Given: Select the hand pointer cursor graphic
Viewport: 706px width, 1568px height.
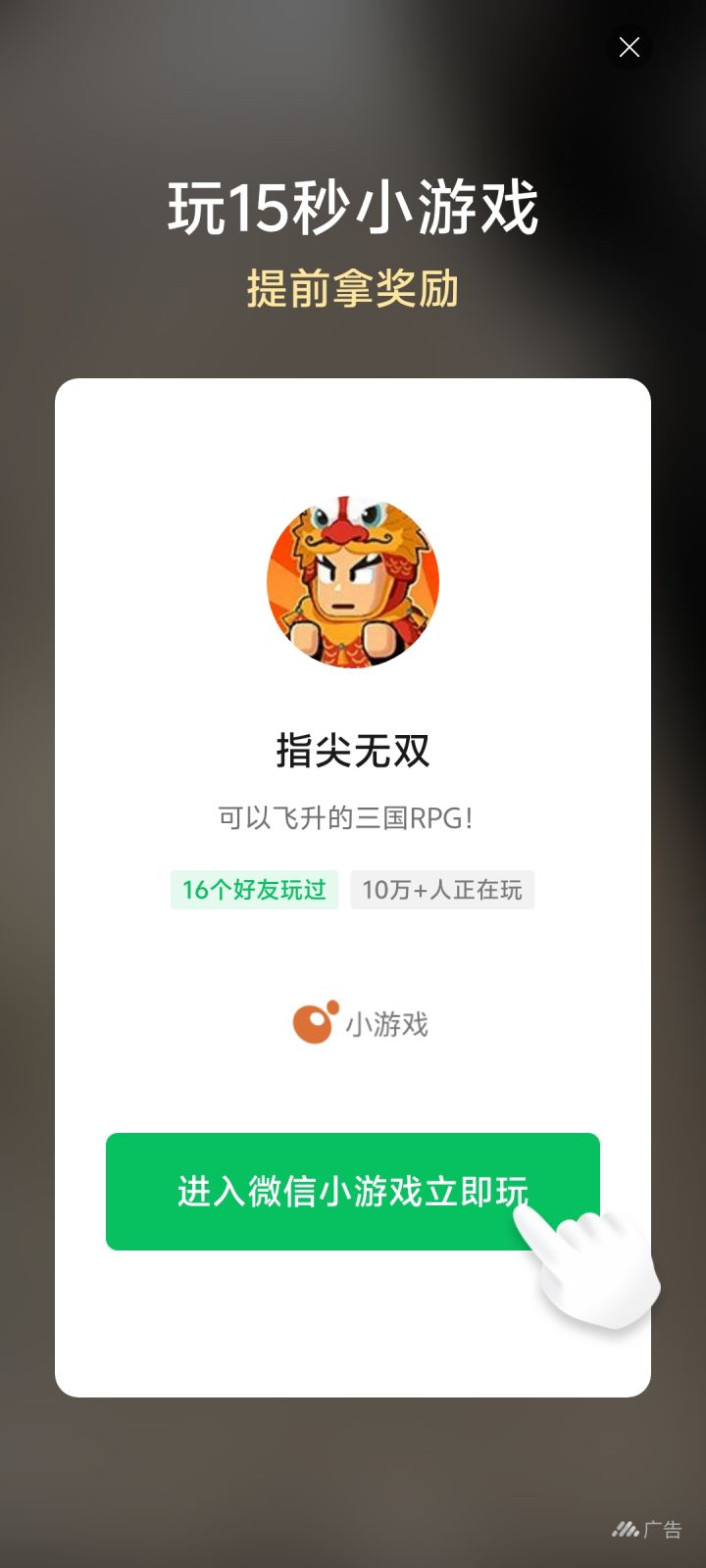Looking at the screenshot, I should click(588, 1264).
